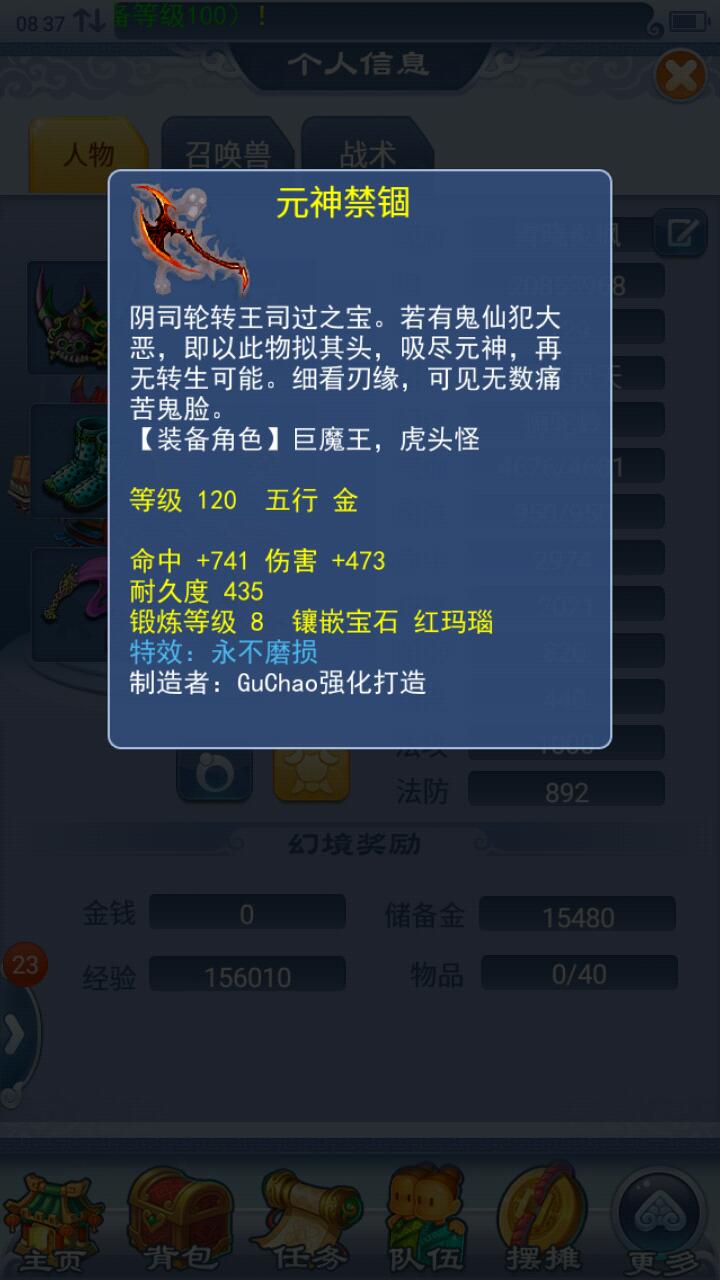
Task: Select the helmet equipment slot
Action: (68, 318)
